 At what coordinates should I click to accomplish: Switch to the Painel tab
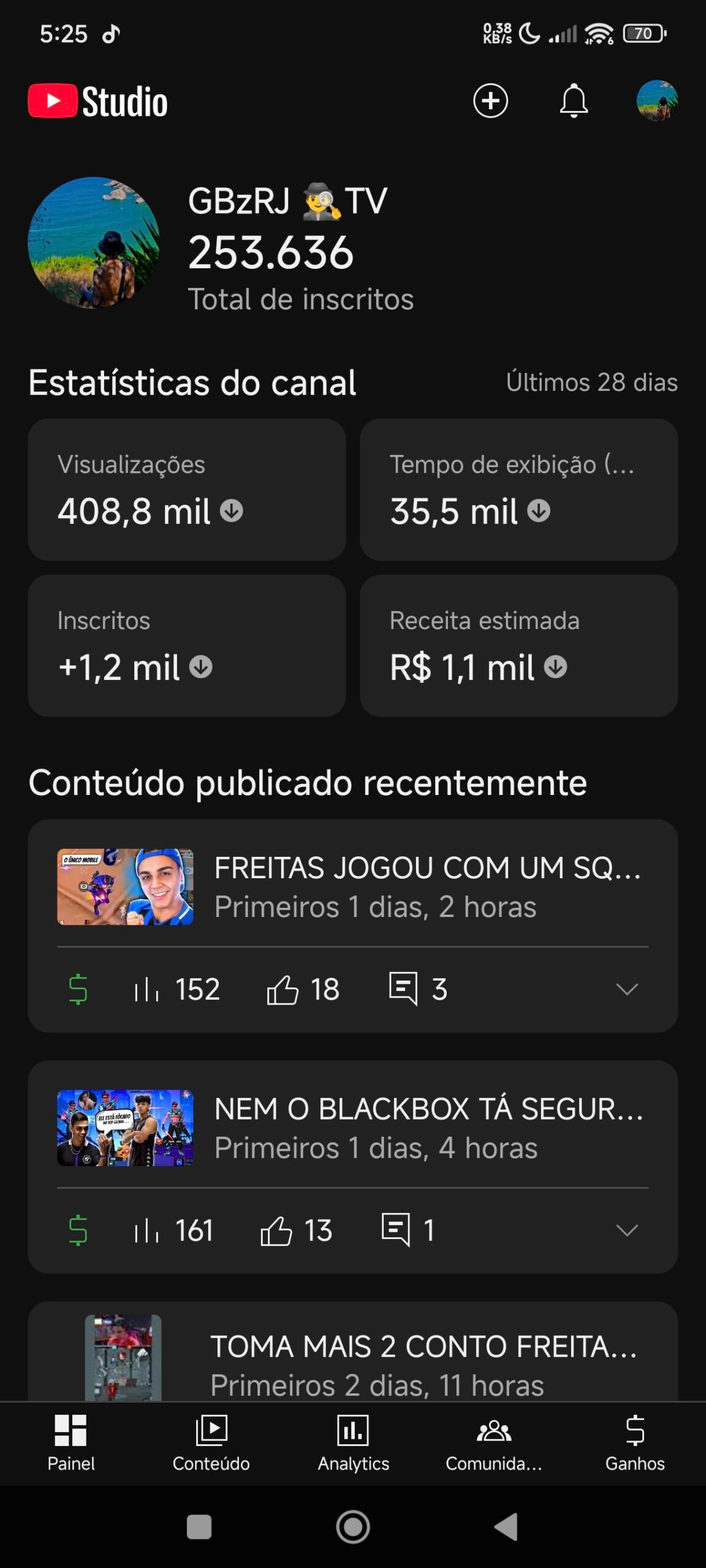(x=71, y=1442)
